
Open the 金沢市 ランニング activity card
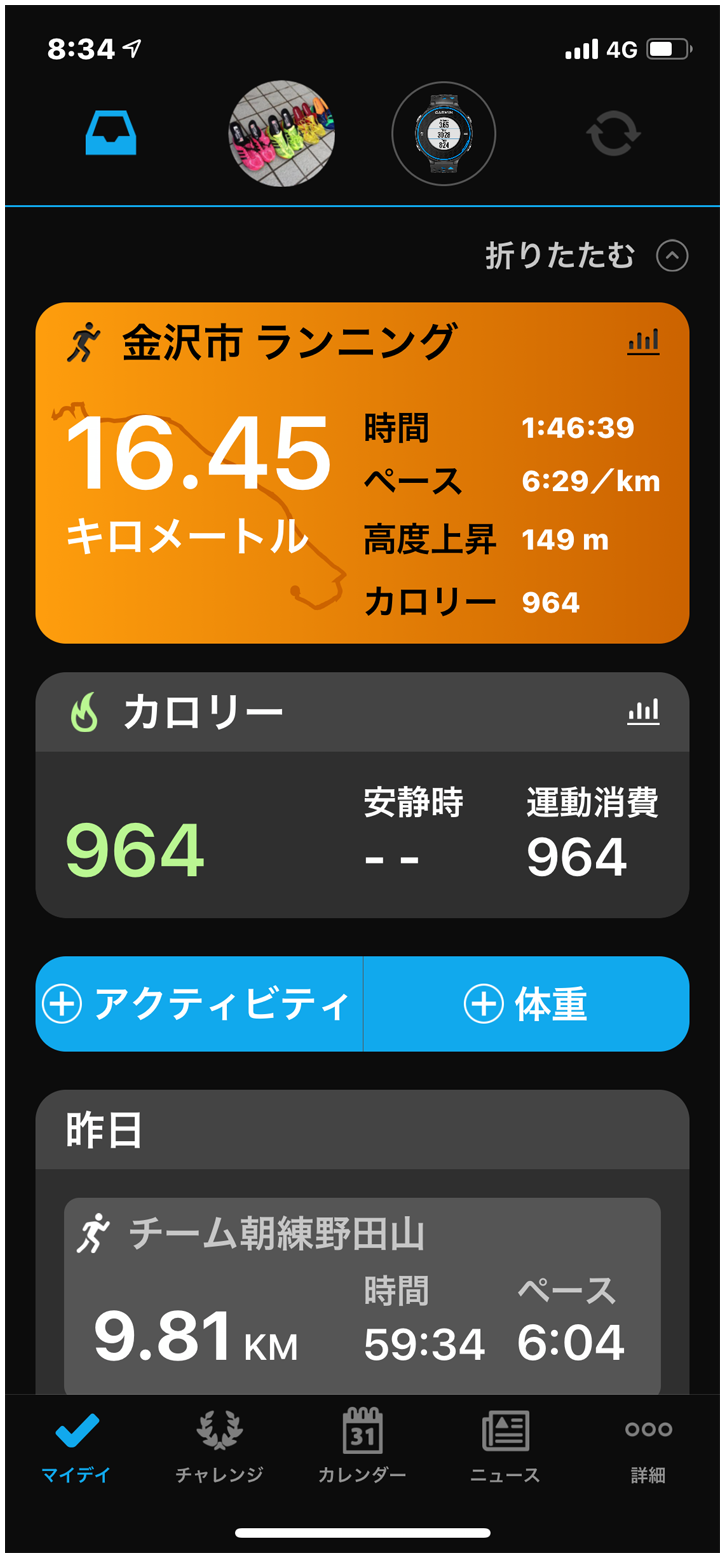coord(362,472)
